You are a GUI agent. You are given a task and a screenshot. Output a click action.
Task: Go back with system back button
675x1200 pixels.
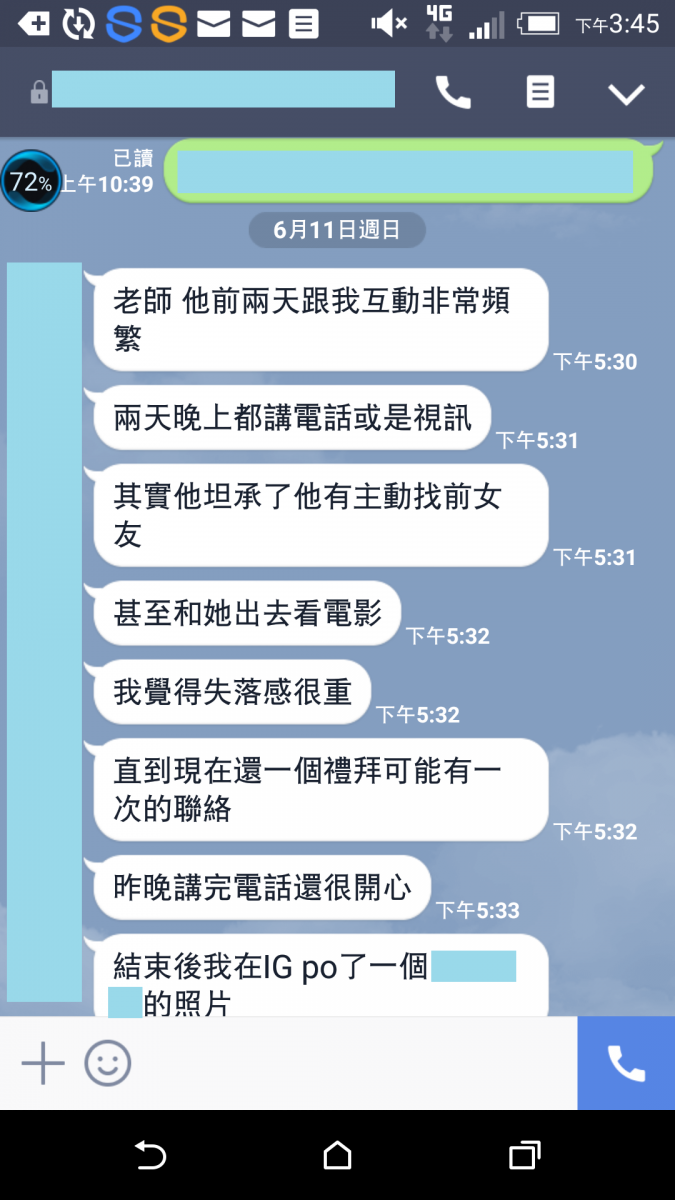pyautogui.click(x=150, y=1156)
